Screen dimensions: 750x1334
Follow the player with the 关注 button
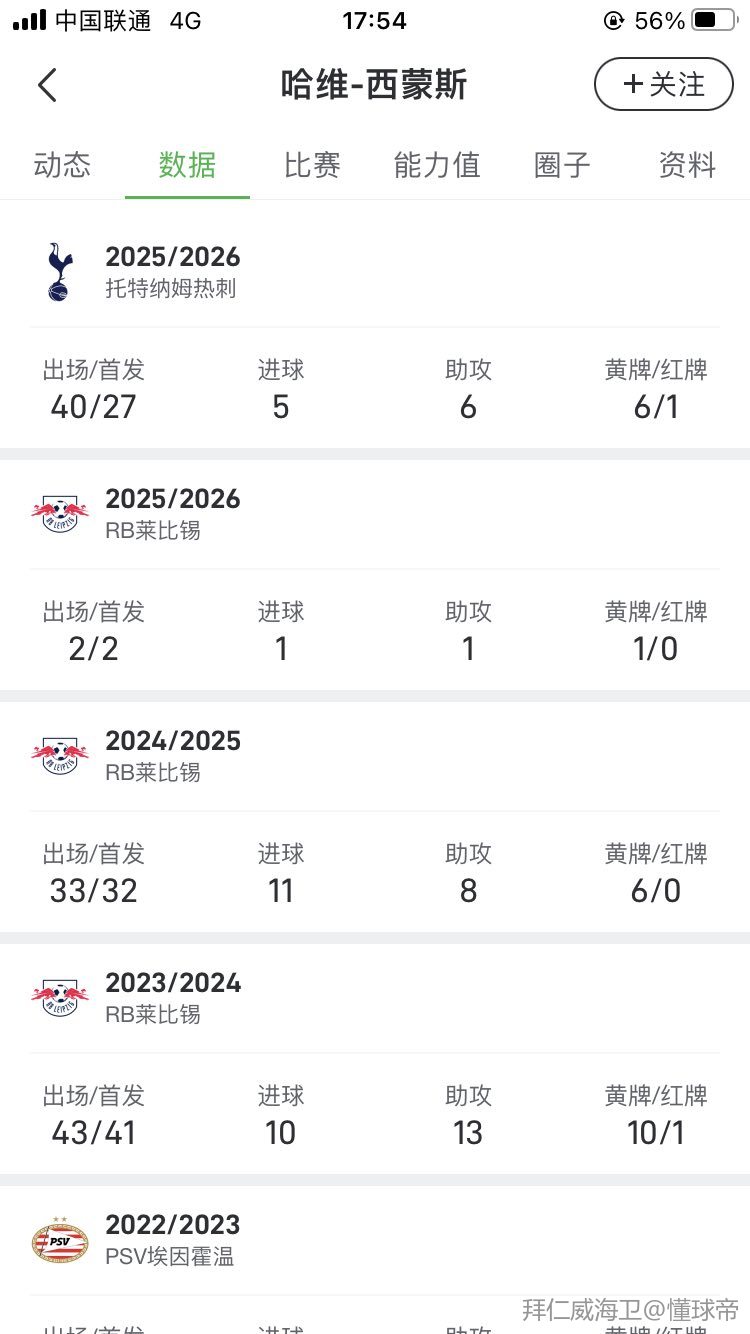663,84
